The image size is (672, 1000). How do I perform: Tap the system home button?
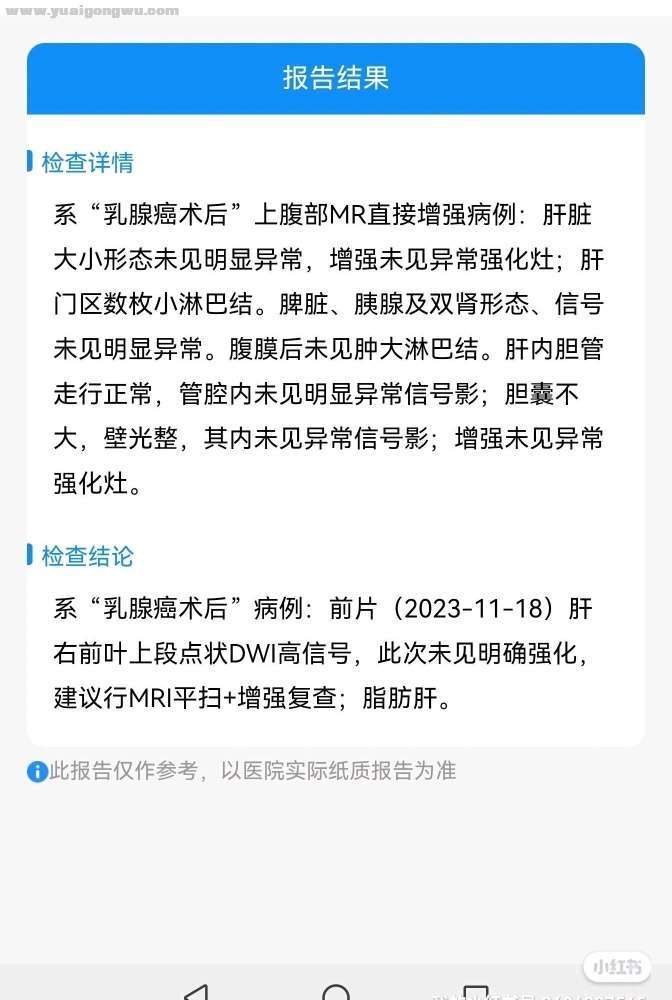click(x=337, y=993)
